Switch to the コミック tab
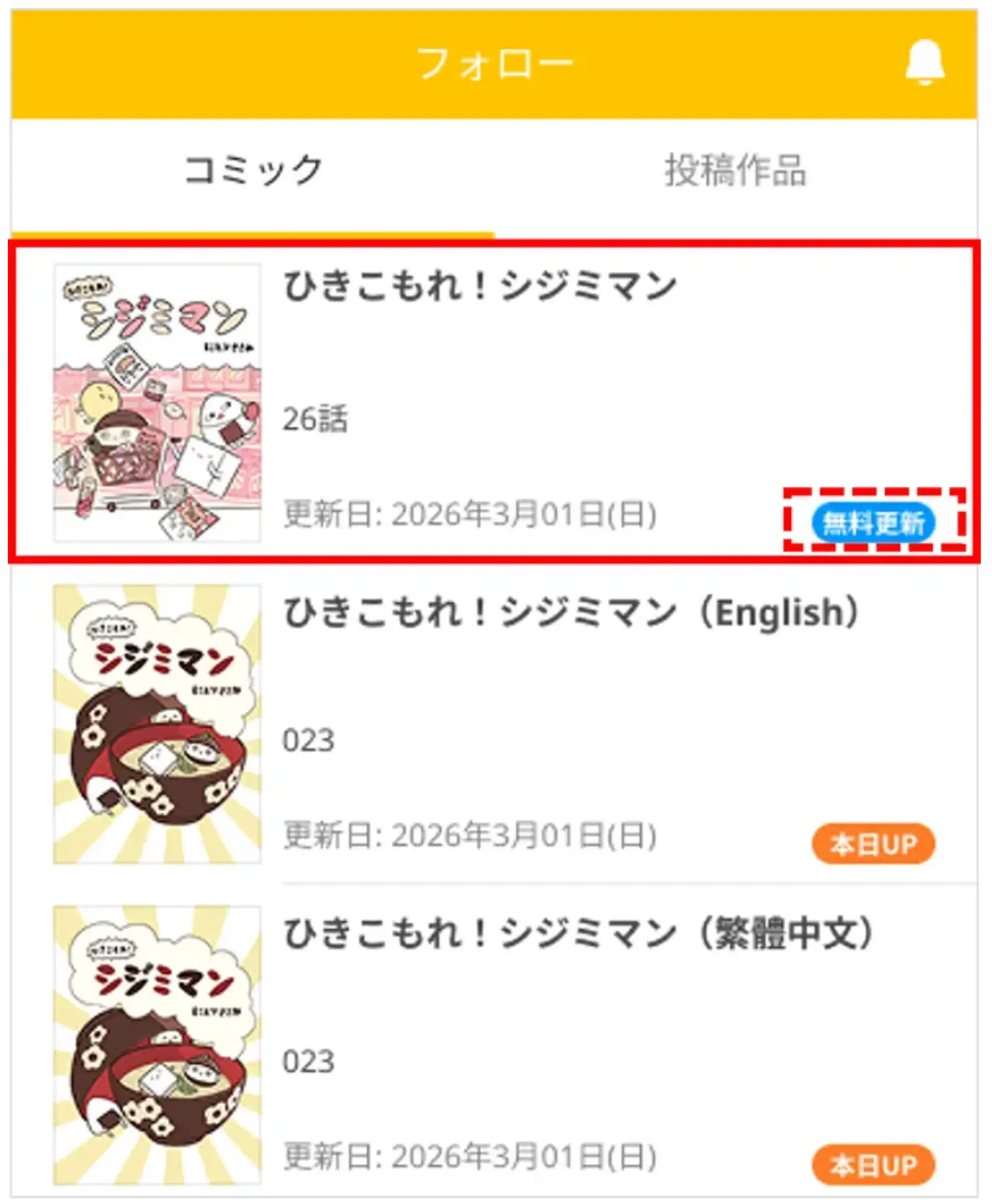992x1204 pixels. click(x=253, y=171)
